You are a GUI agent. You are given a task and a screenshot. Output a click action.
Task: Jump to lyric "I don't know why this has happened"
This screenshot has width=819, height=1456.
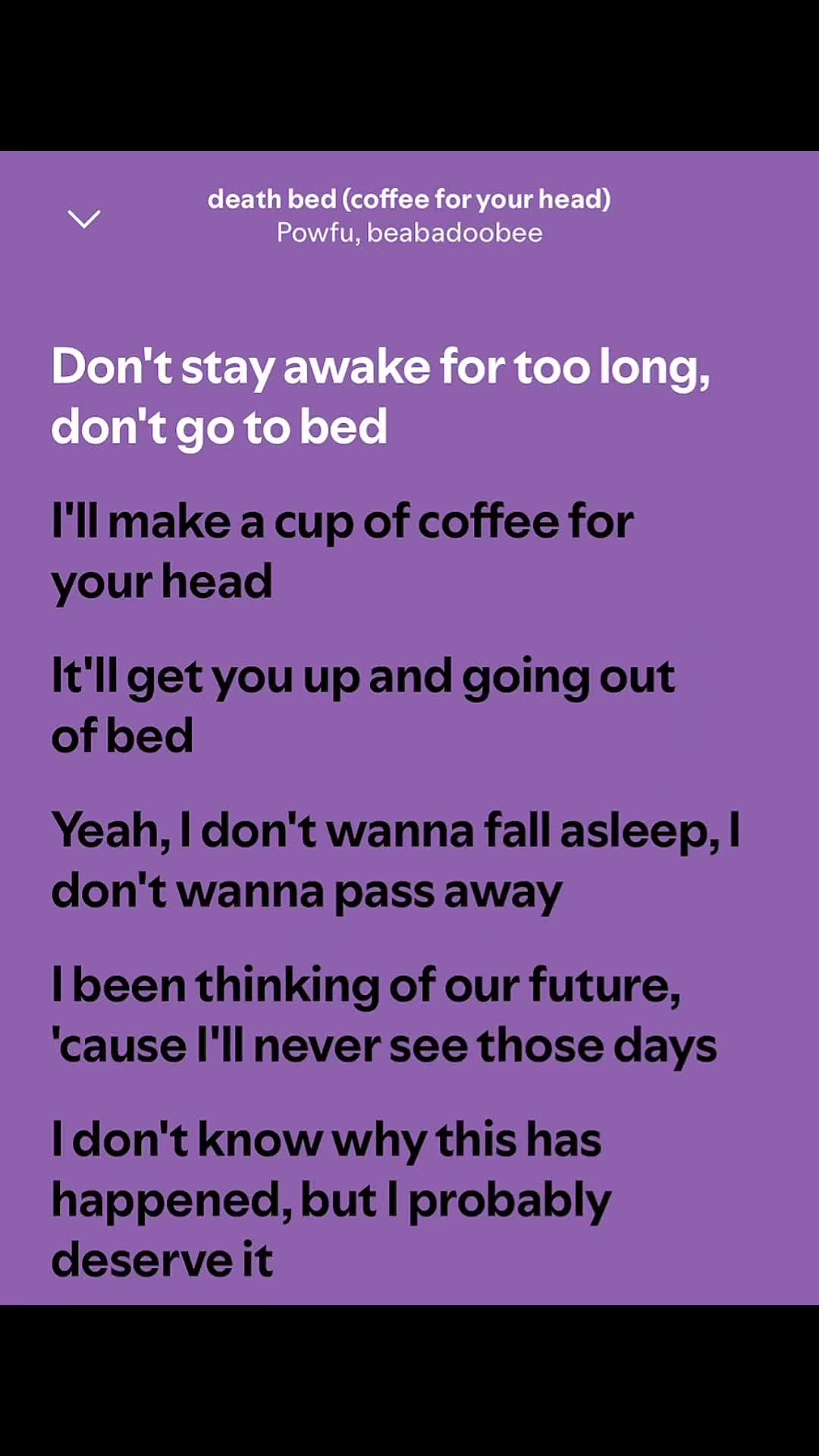coord(331,1199)
